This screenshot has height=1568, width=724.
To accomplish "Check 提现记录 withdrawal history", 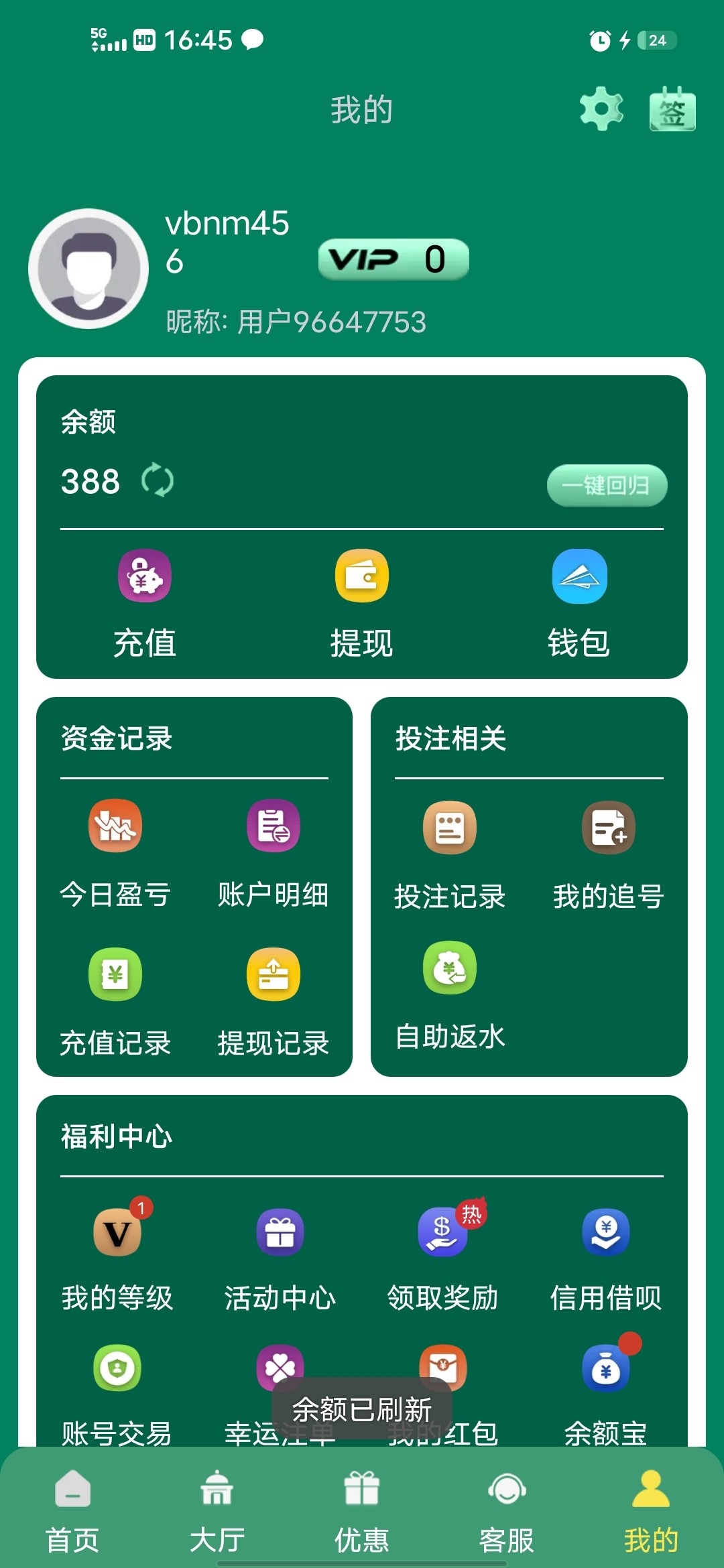I will point(274,1001).
